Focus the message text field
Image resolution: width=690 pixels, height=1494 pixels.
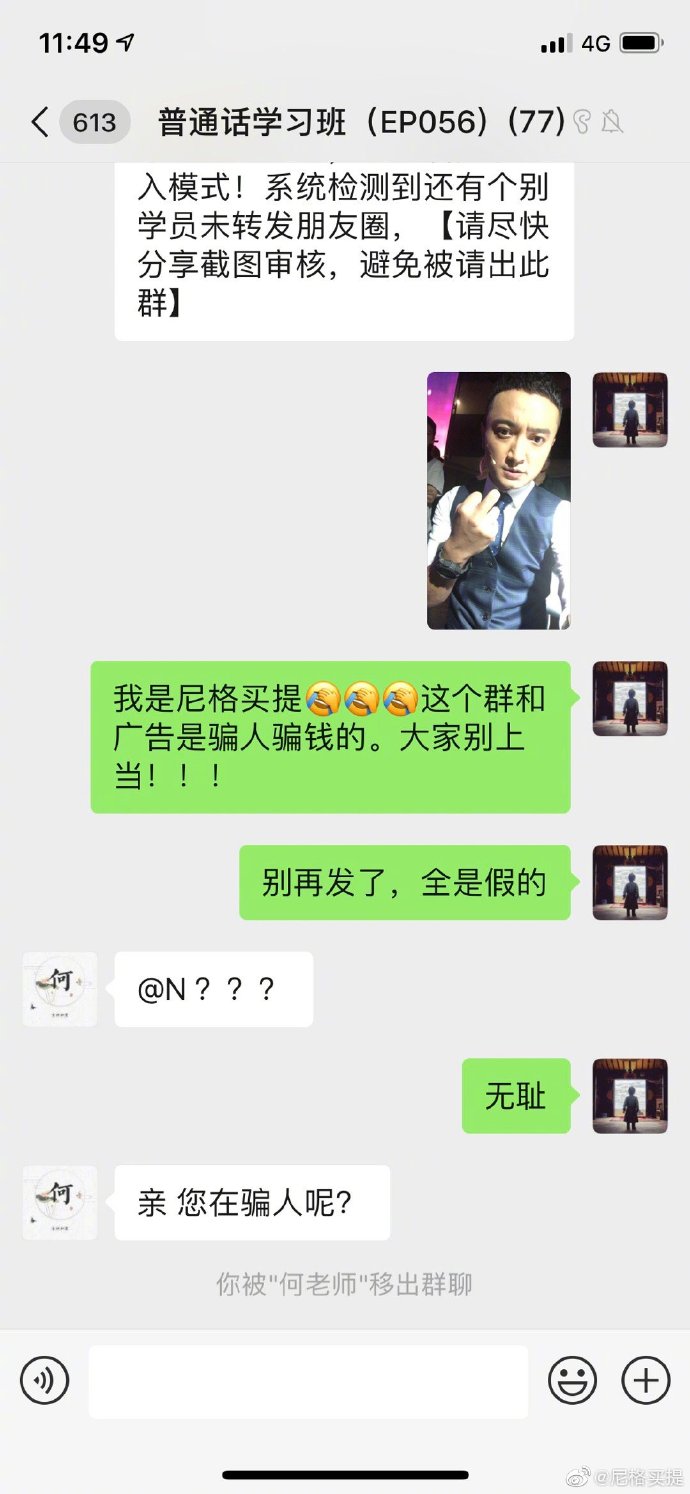click(308, 1381)
